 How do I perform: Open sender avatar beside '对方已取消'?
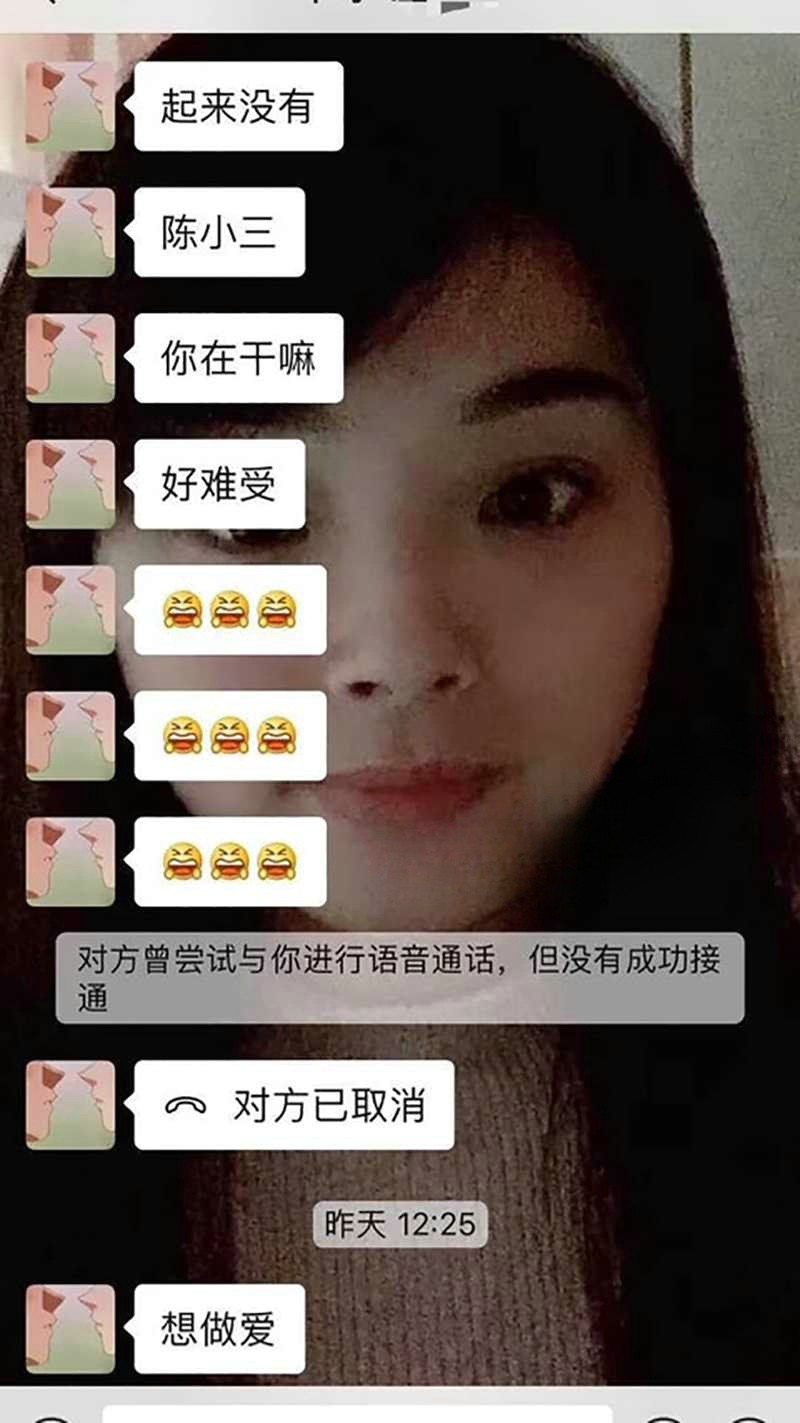(70, 1105)
